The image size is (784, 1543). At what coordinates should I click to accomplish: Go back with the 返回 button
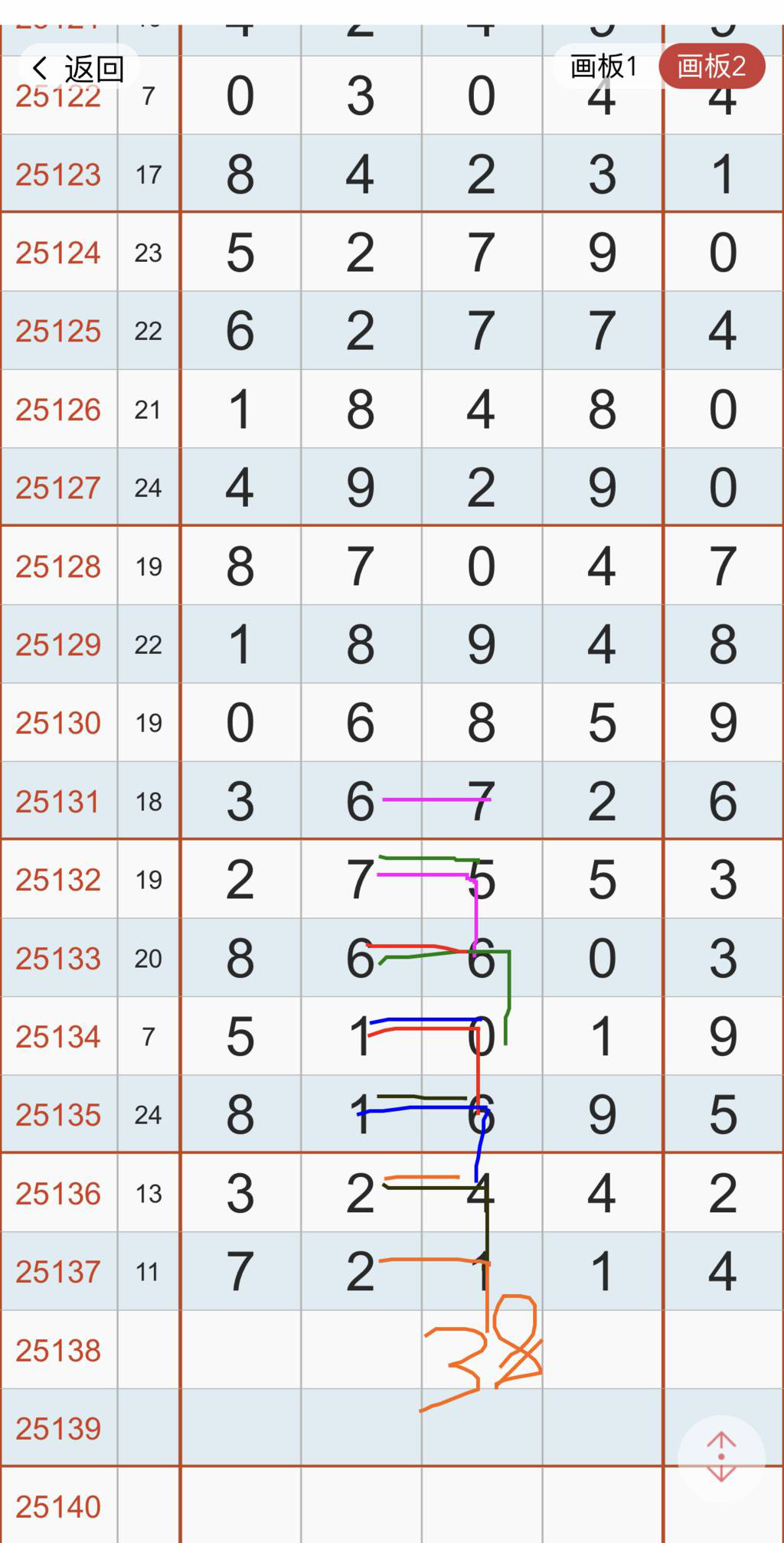[78, 68]
